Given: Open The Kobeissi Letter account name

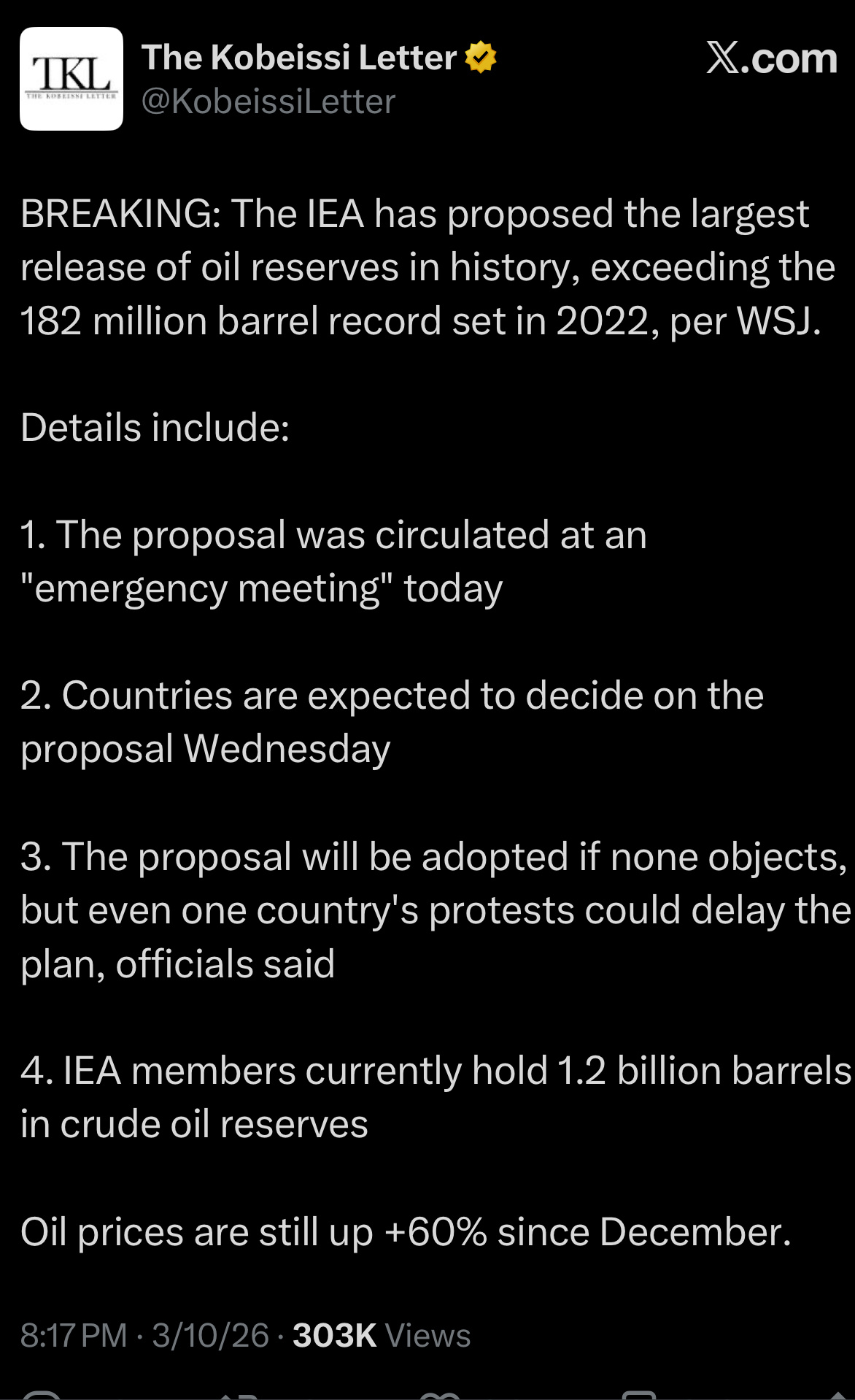Looking at the screenshot, I should pos(299,58).
